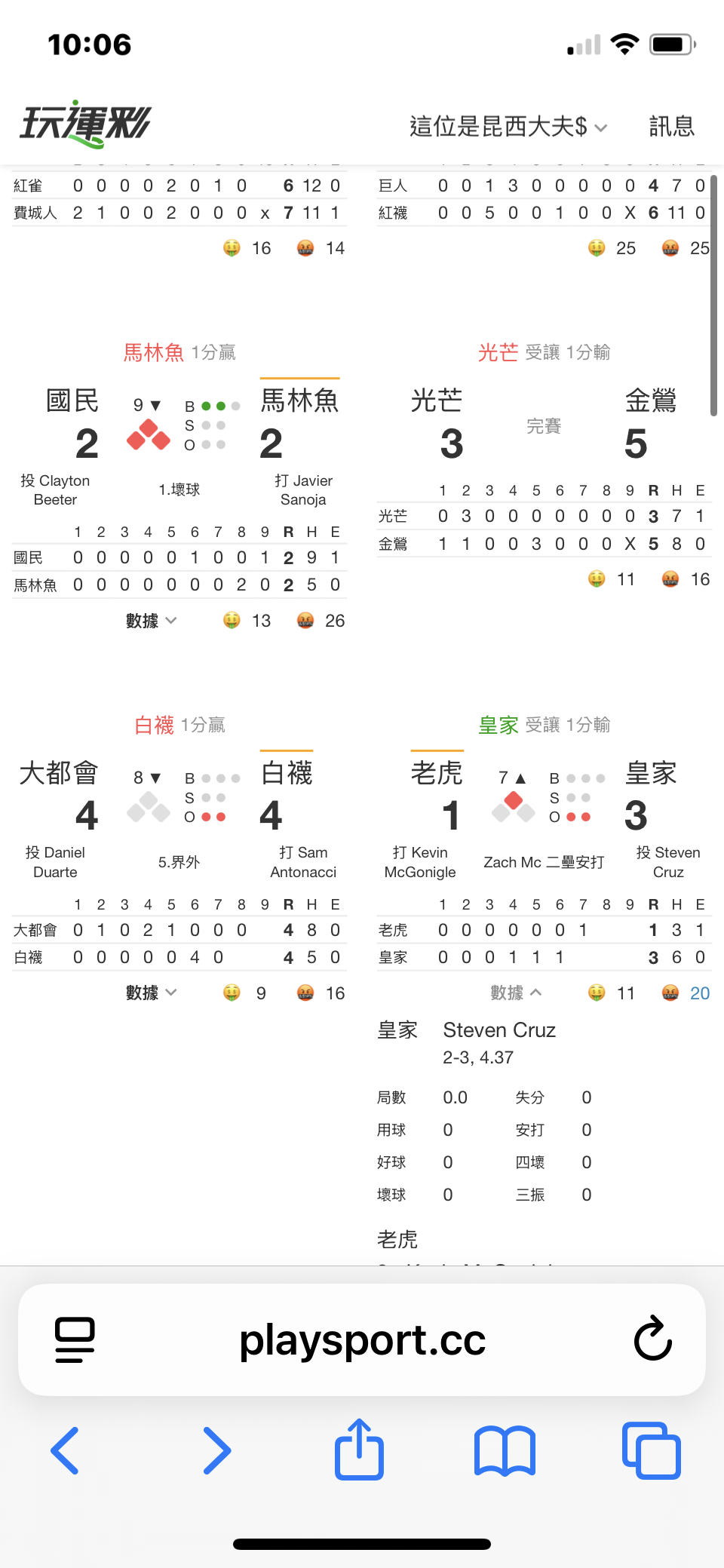724x1568 pixels.
Task: Open 訊息 messages
Action: 671,127
